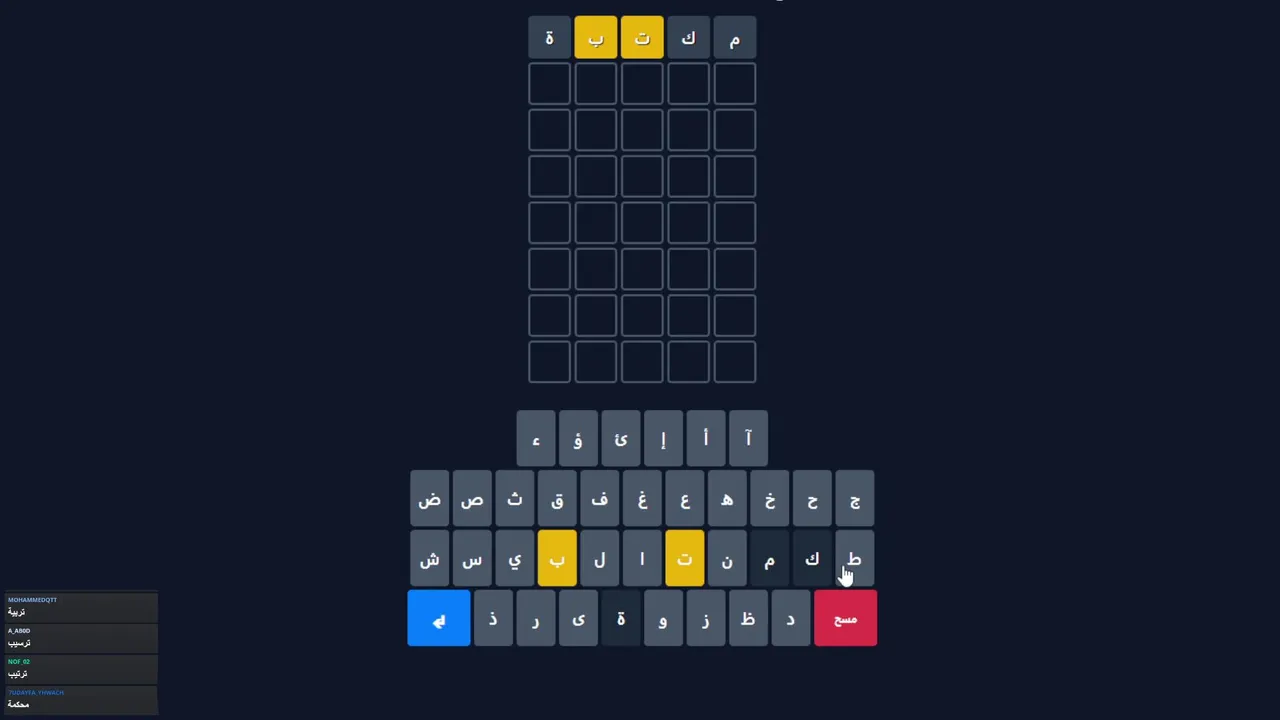Enter the letter ج
The height and width of the screenshot is (720, 1280).
[854, 498]
